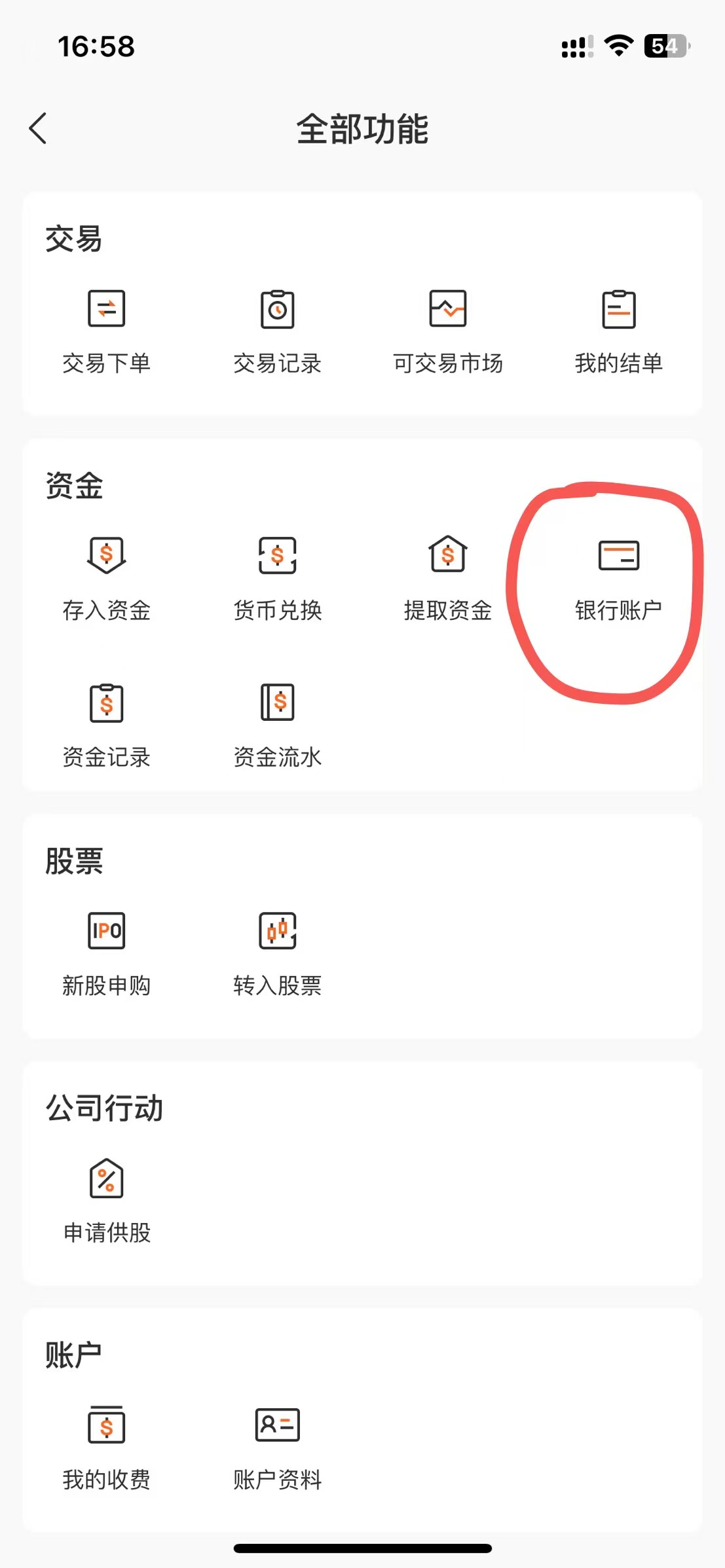Open 资金流水 fund flow
Screen dimensions: 725x1568
tap(278, 725)
